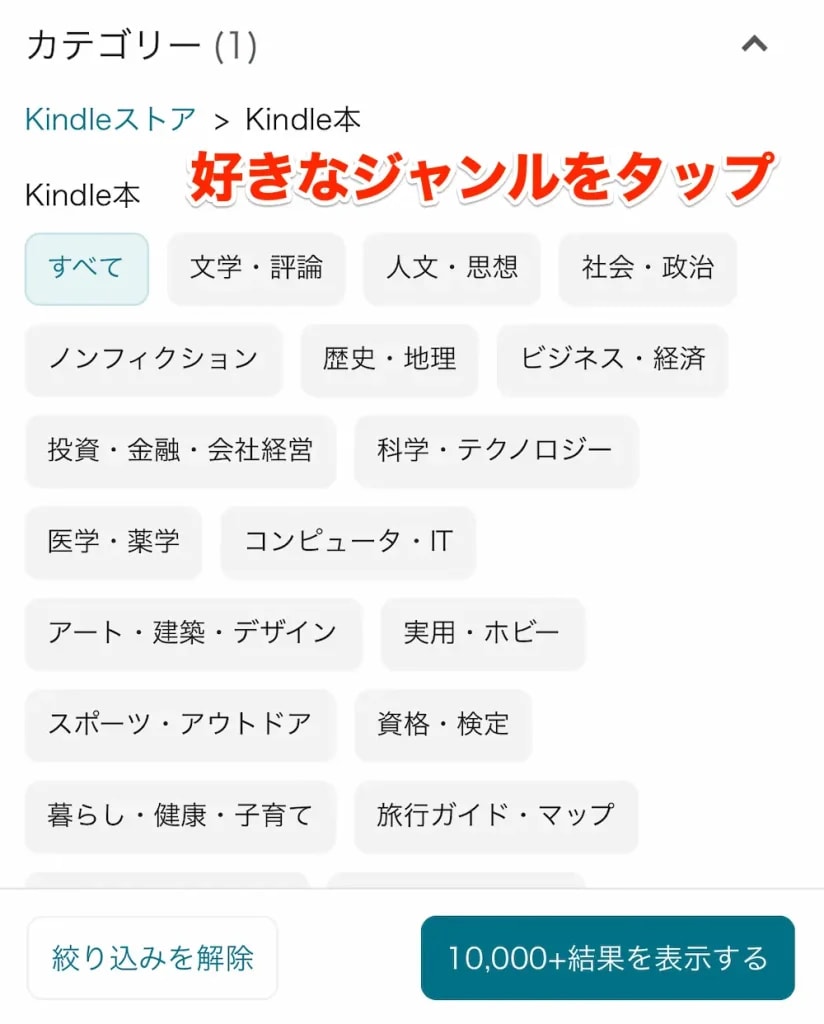Select 科学・テクノロジー genre
This screenshot has width=824, height=1024.
click(x=495, y=451)
